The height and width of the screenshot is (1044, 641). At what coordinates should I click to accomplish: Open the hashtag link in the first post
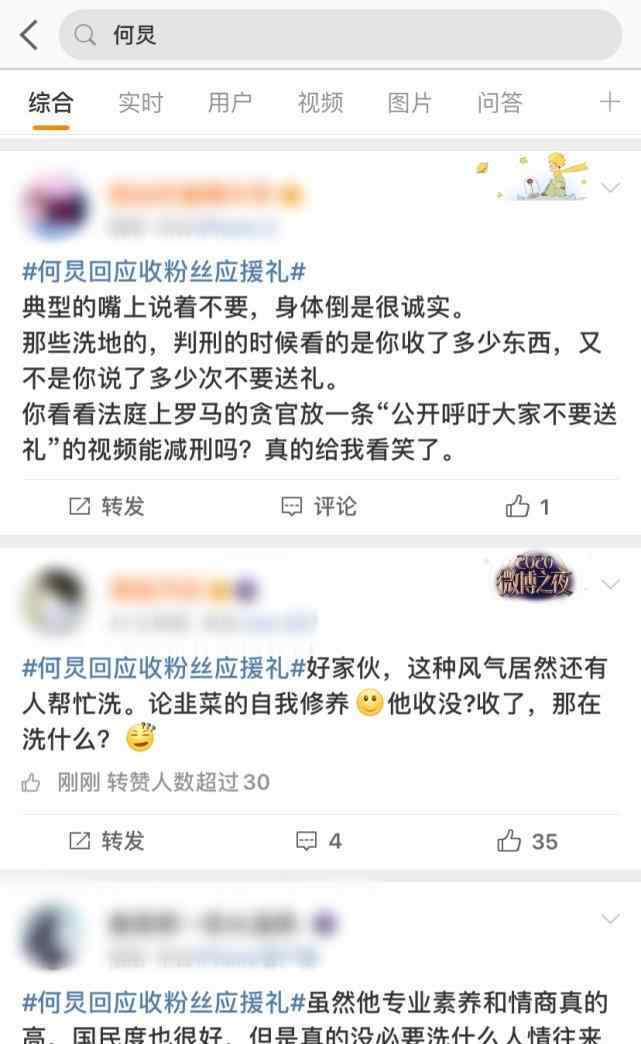(x=164, y=272)
